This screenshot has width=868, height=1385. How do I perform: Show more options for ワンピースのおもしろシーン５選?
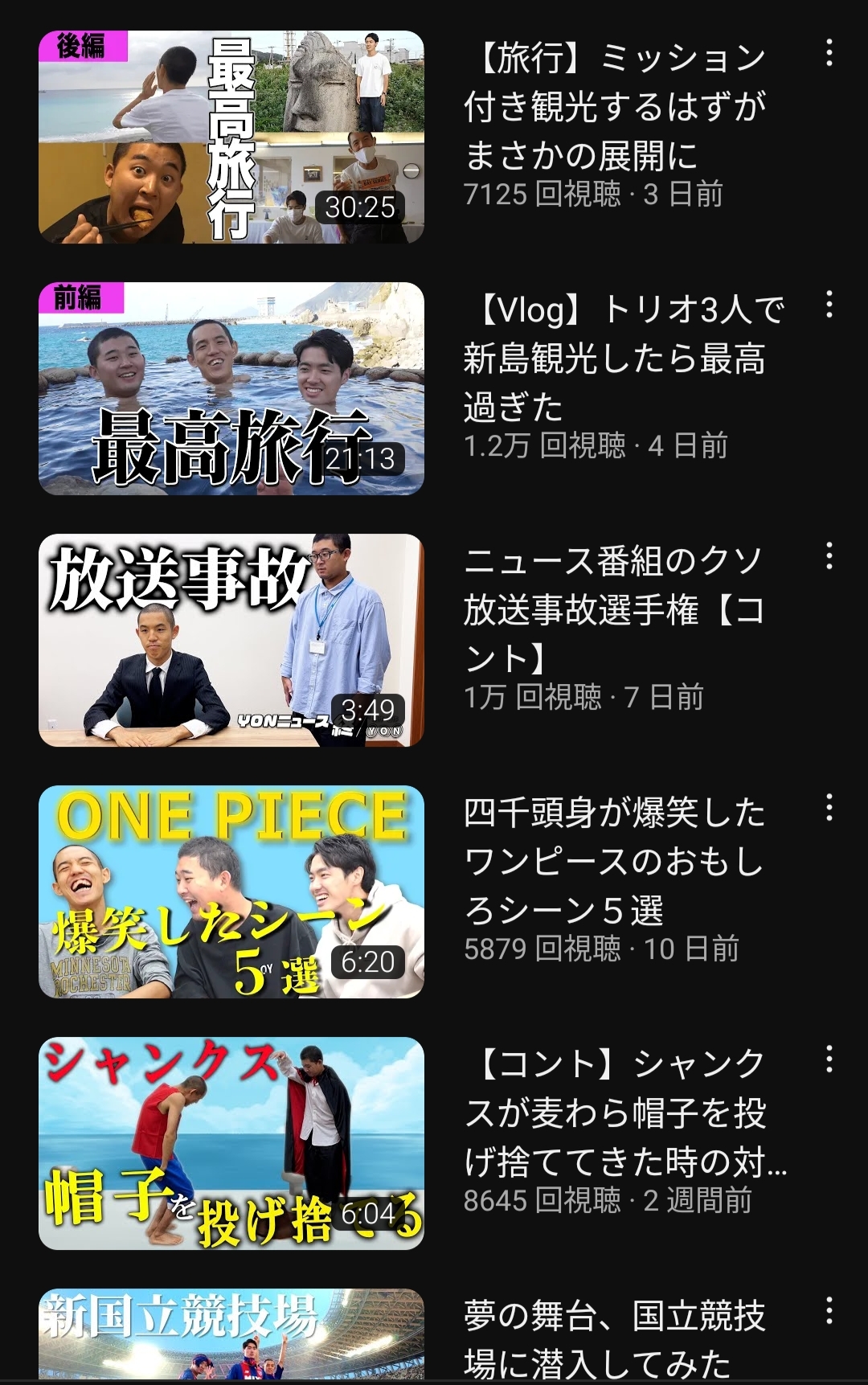coord(829,808)
